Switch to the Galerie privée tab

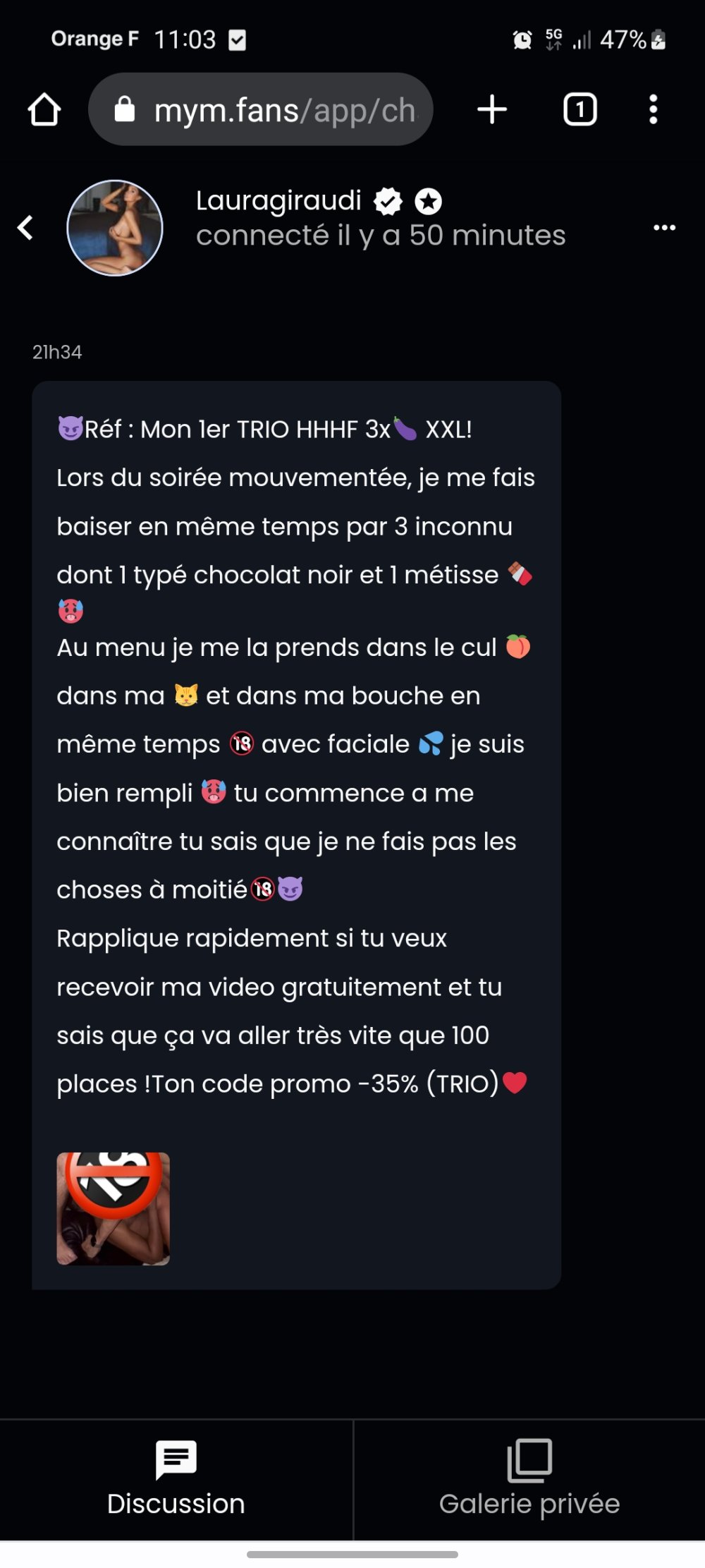(529, 1480)
